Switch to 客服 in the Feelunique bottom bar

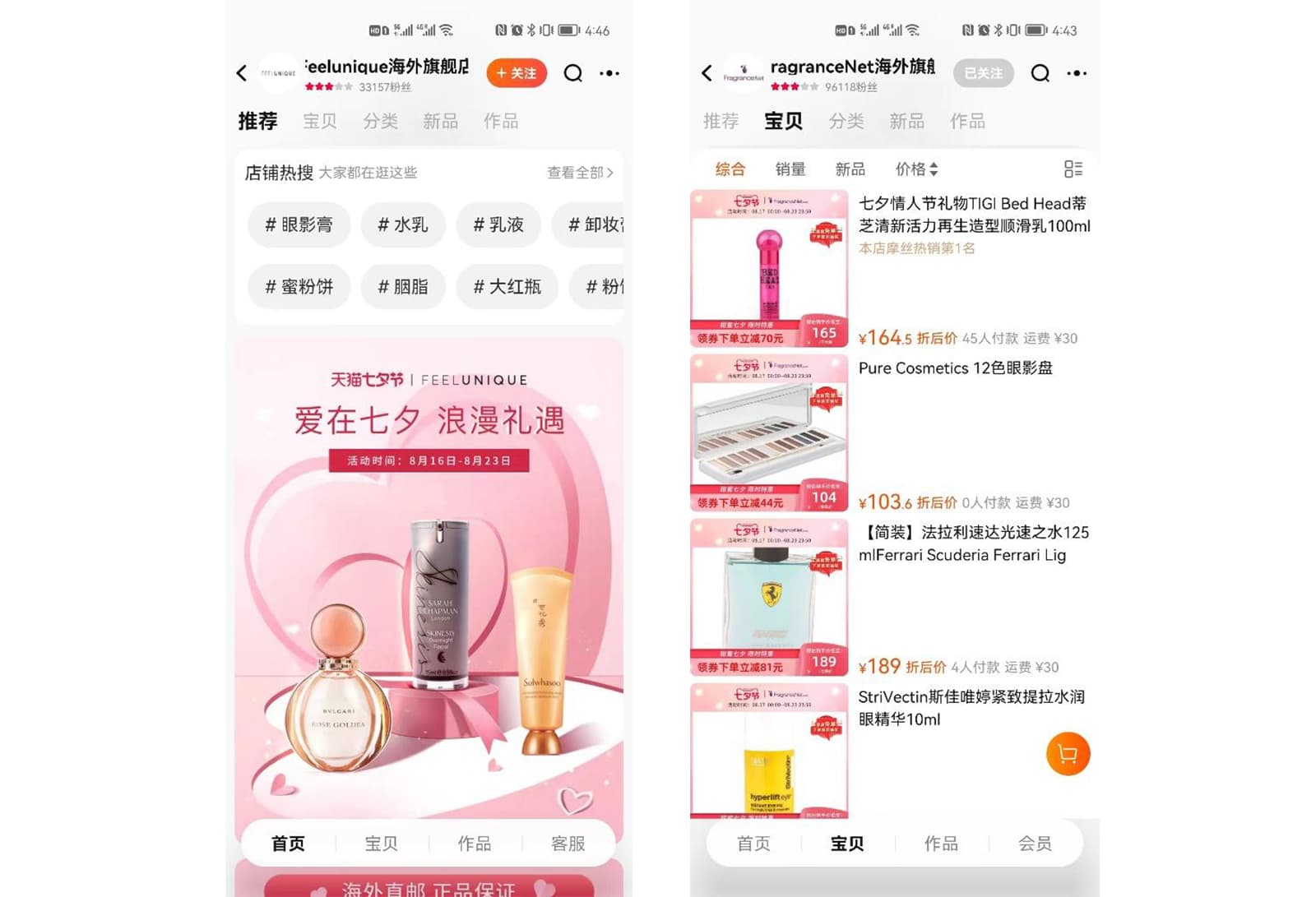[x=568, y=844]
